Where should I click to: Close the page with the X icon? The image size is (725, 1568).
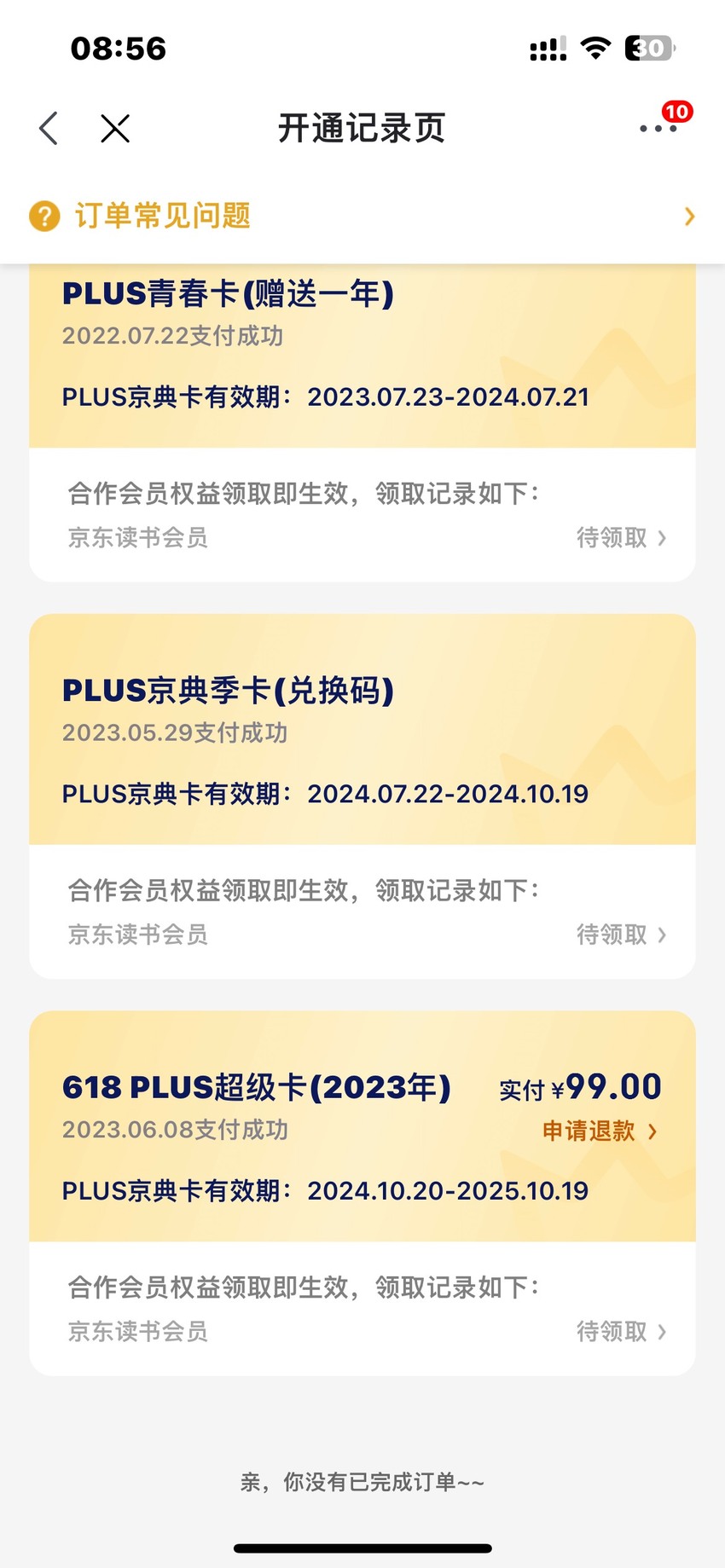(x=115, y=129)
